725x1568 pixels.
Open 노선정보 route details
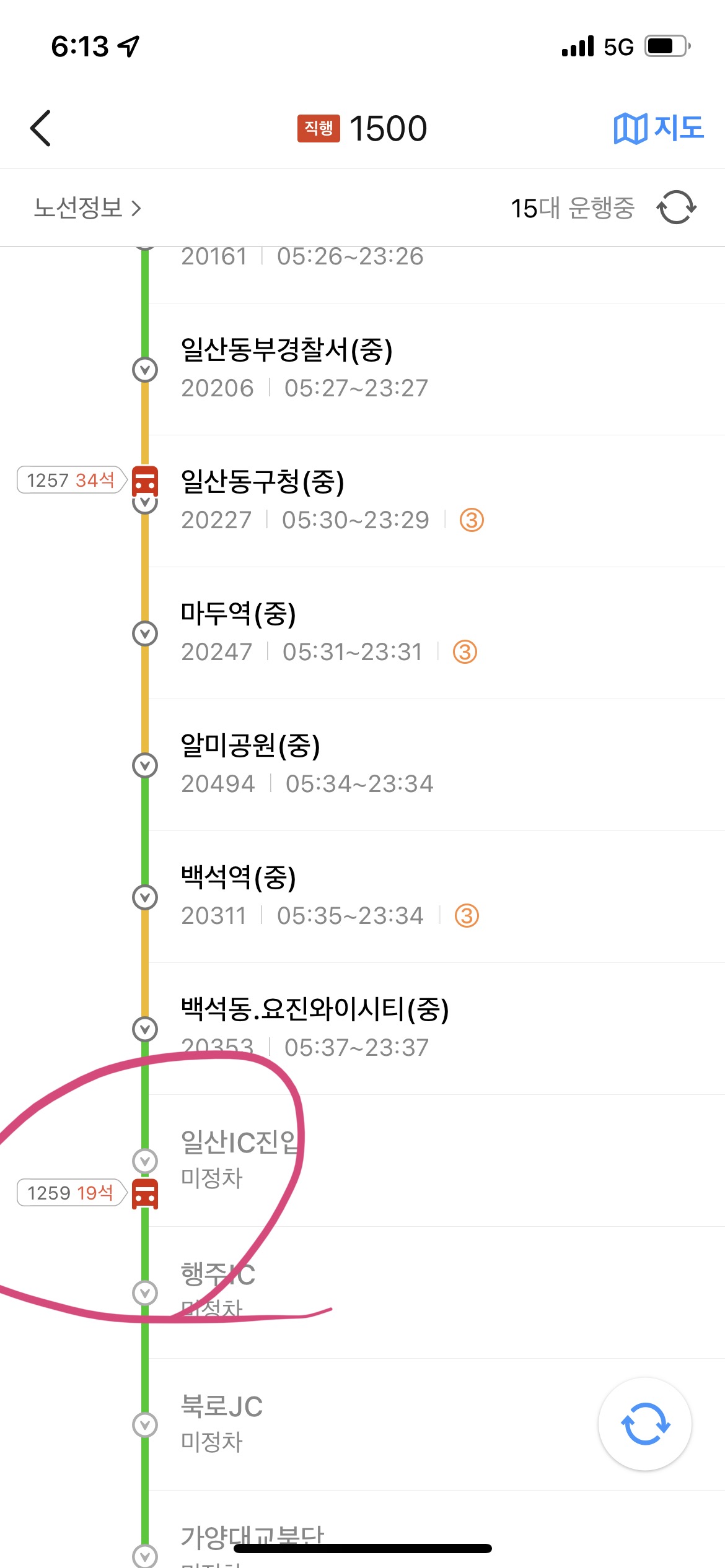point(87,208)
